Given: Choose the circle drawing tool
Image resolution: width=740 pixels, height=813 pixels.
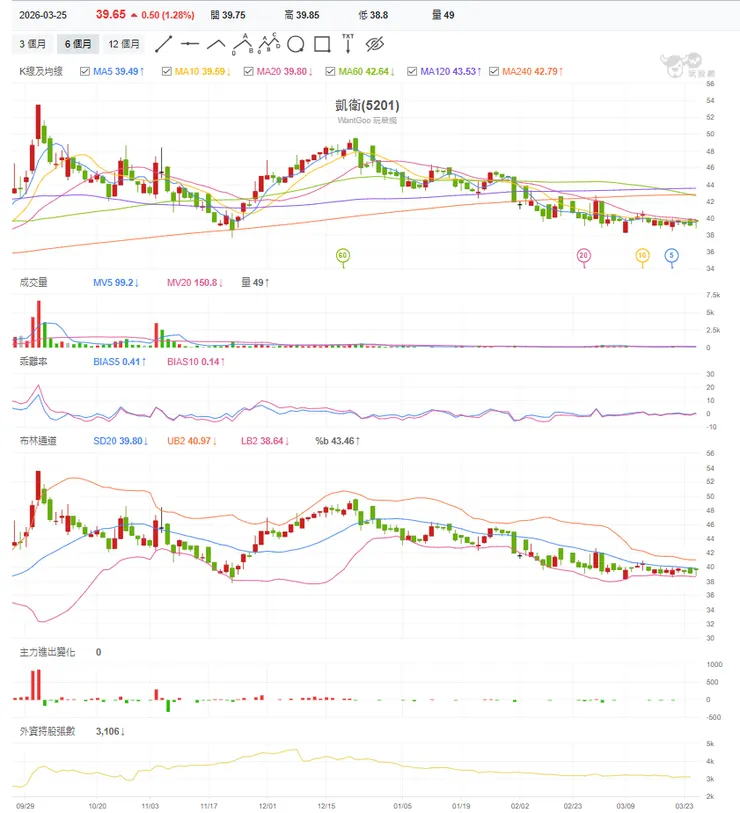Looking at the screenshot, I should [295, 44].
